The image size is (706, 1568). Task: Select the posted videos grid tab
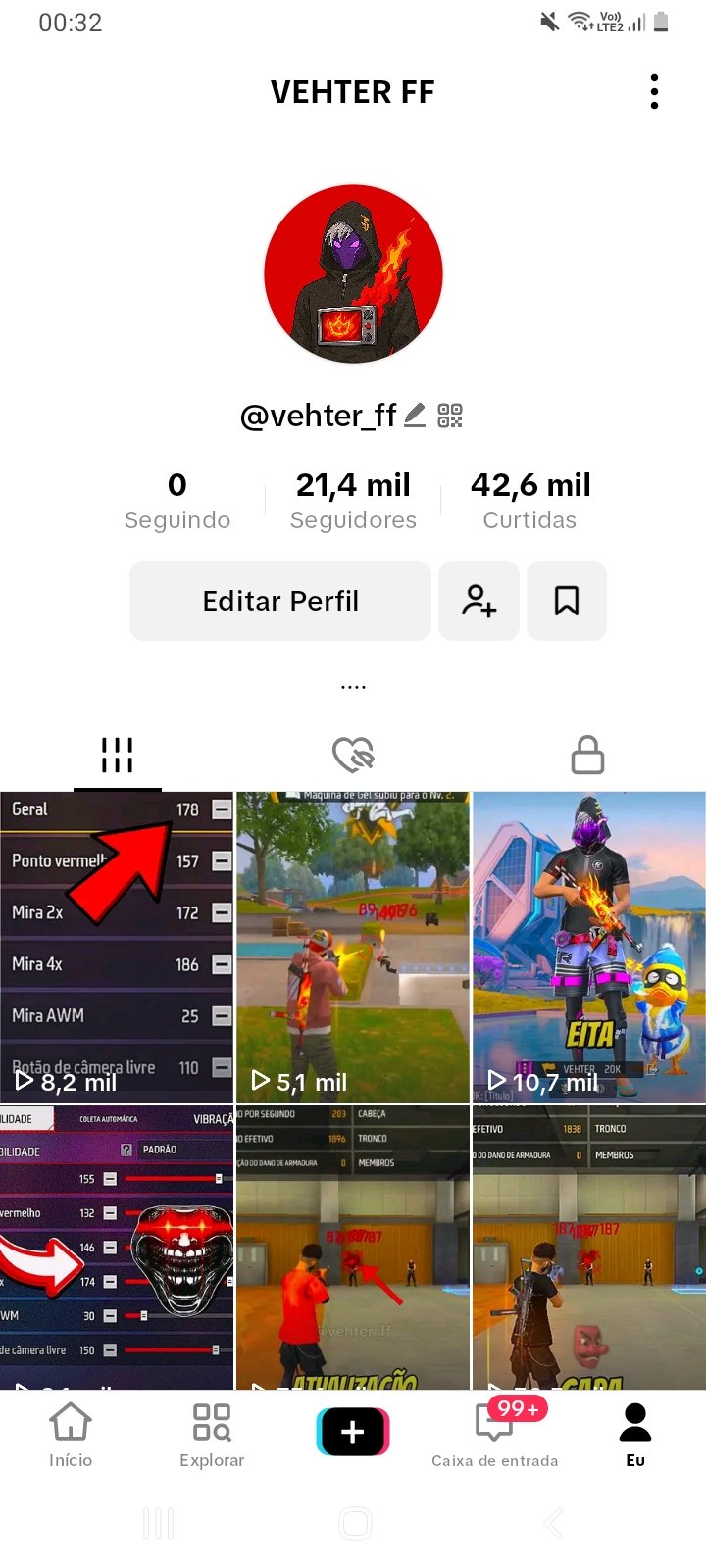coord(118,755)
